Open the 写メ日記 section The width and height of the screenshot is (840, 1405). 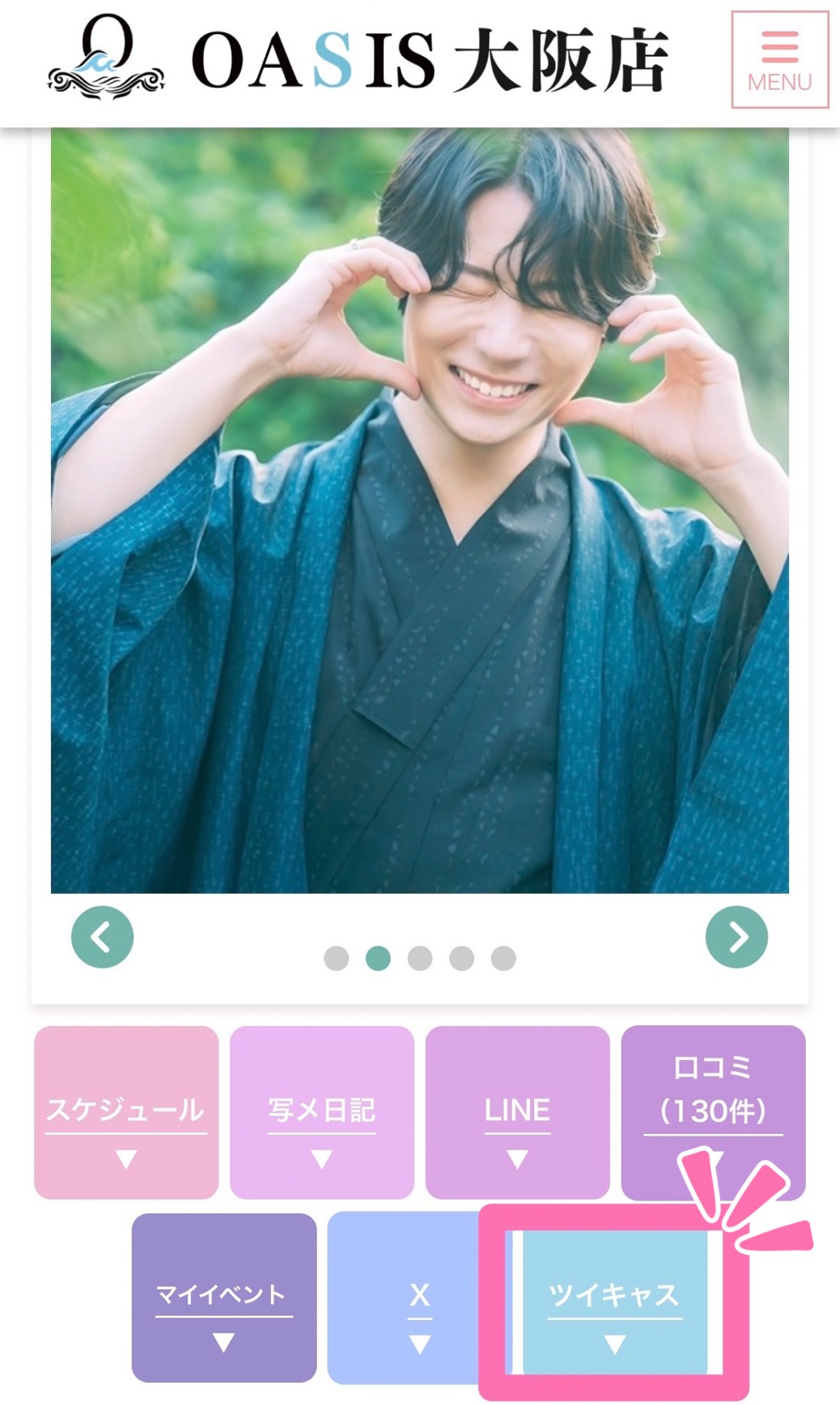pyautogui.click(x=322, y=1112)
